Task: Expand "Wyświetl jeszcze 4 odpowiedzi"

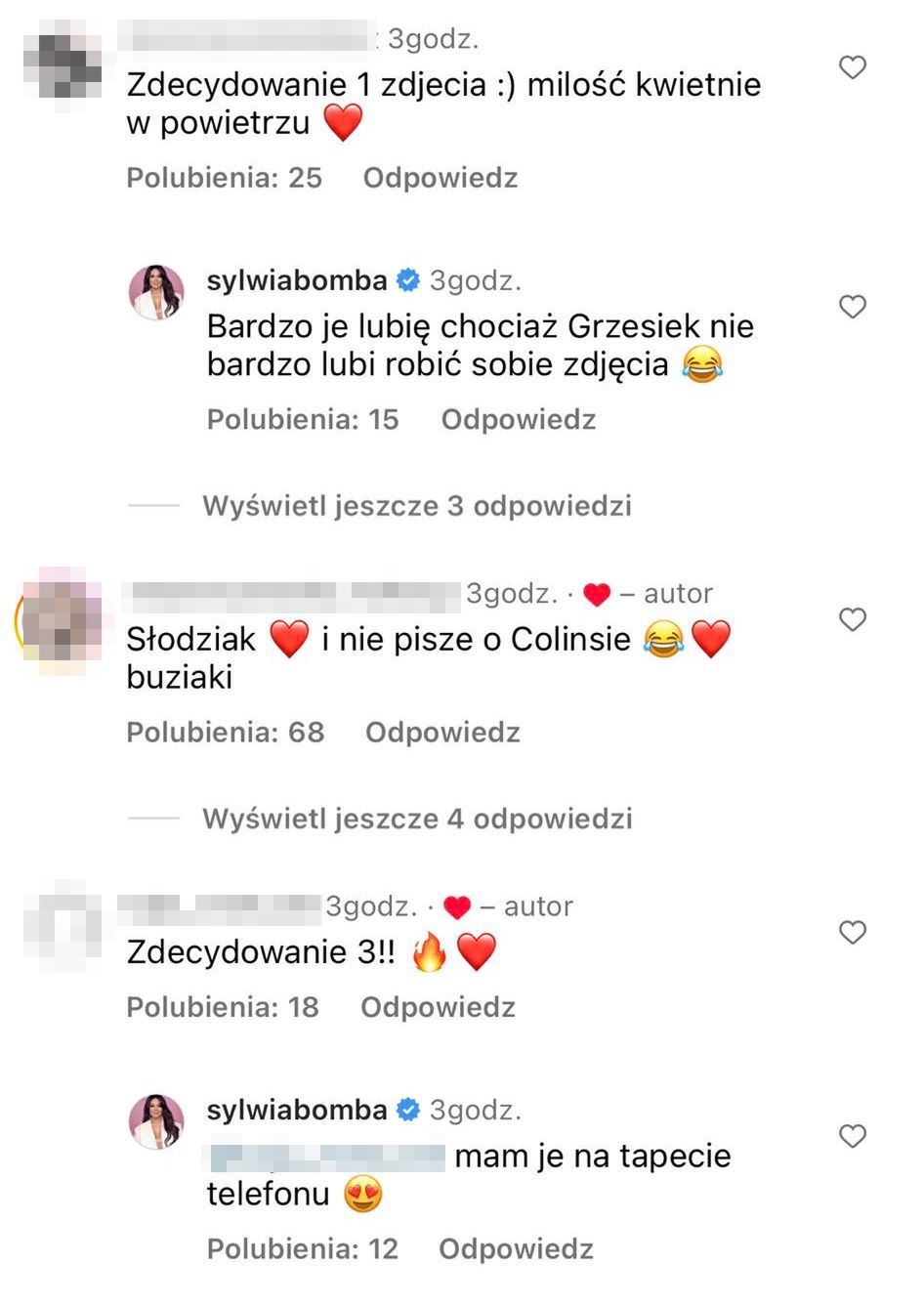Action: tap(416, 819)
